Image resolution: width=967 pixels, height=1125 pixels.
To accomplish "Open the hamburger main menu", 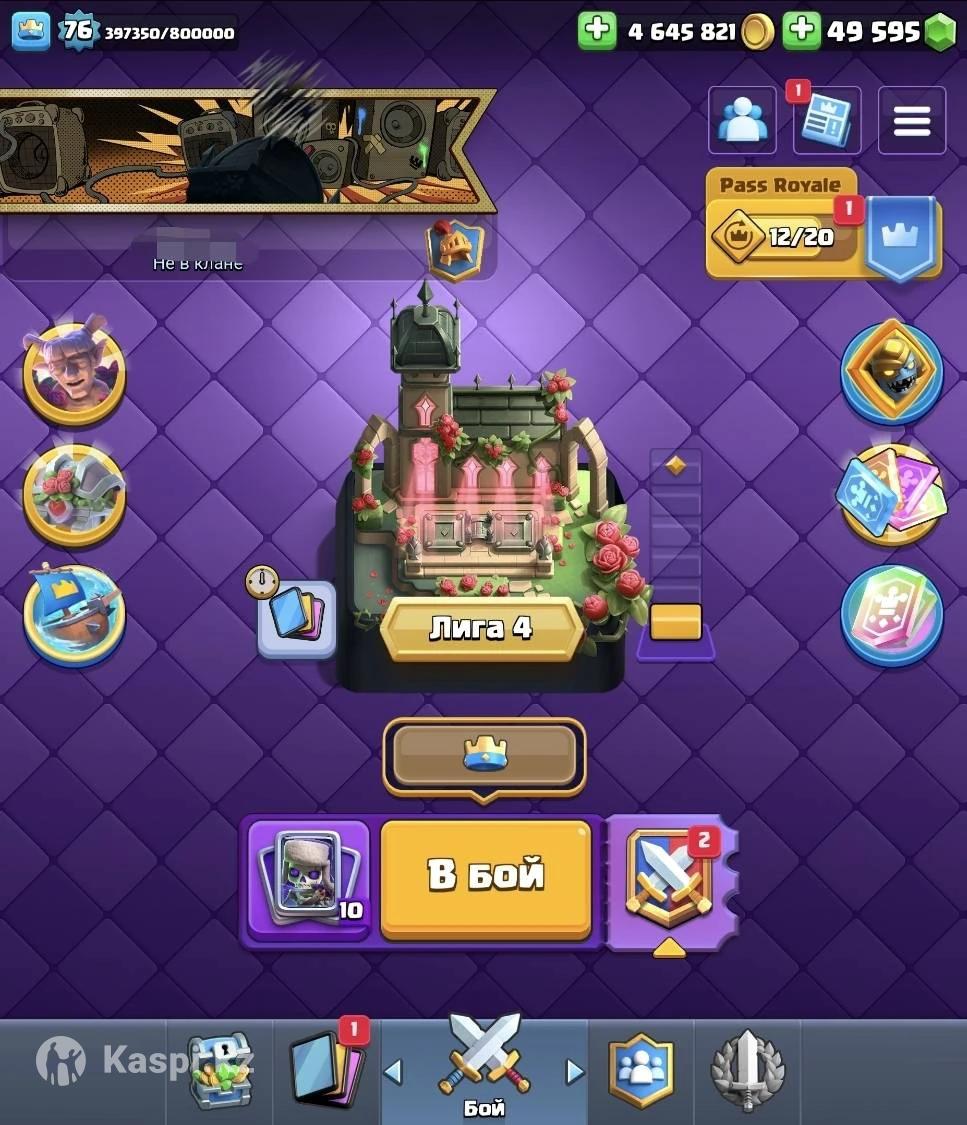I will click(911, 121).
